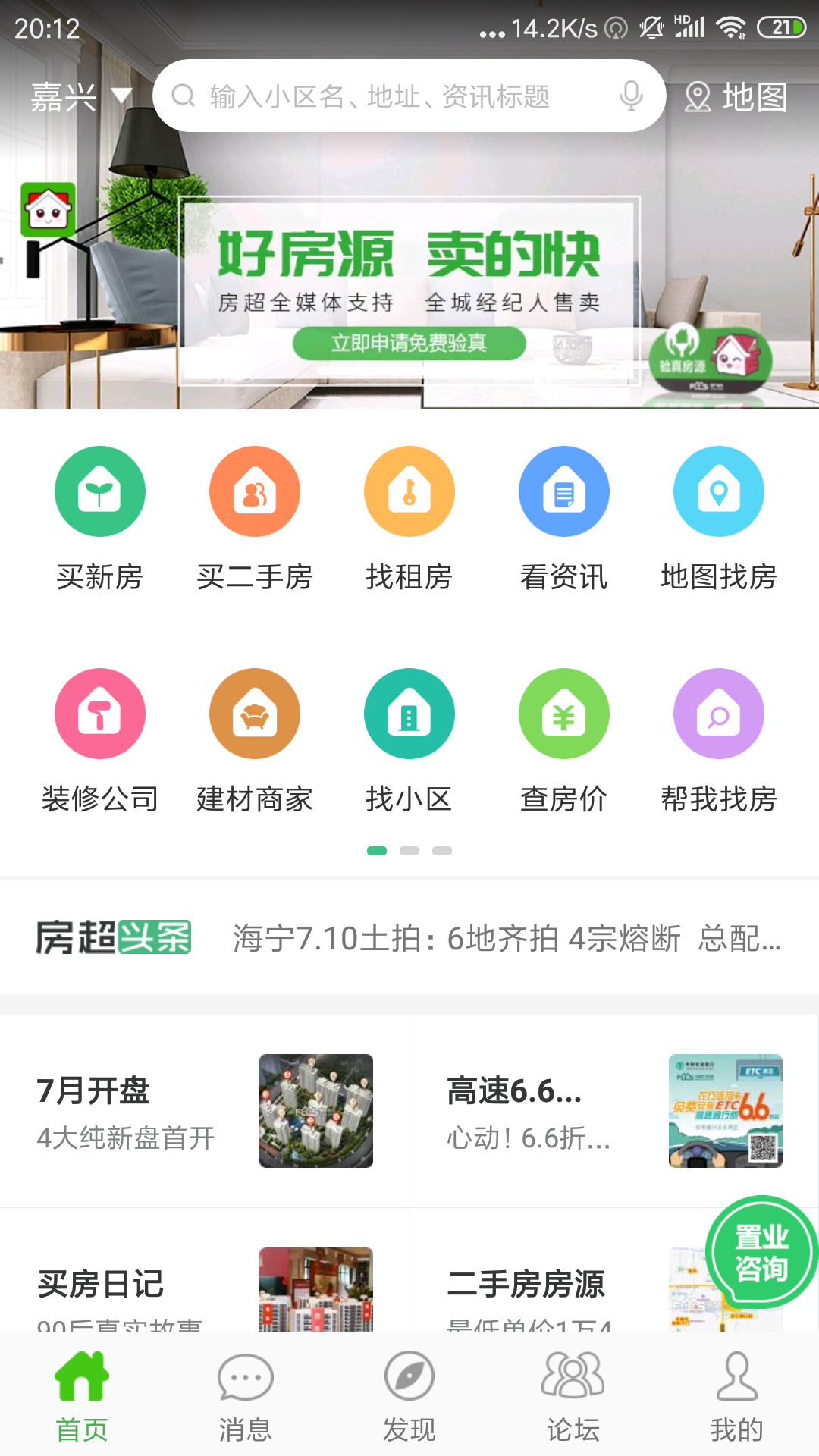Screen dimensions: 819x1456
Task: Open the 地图 map view
Action: point(736,97)
